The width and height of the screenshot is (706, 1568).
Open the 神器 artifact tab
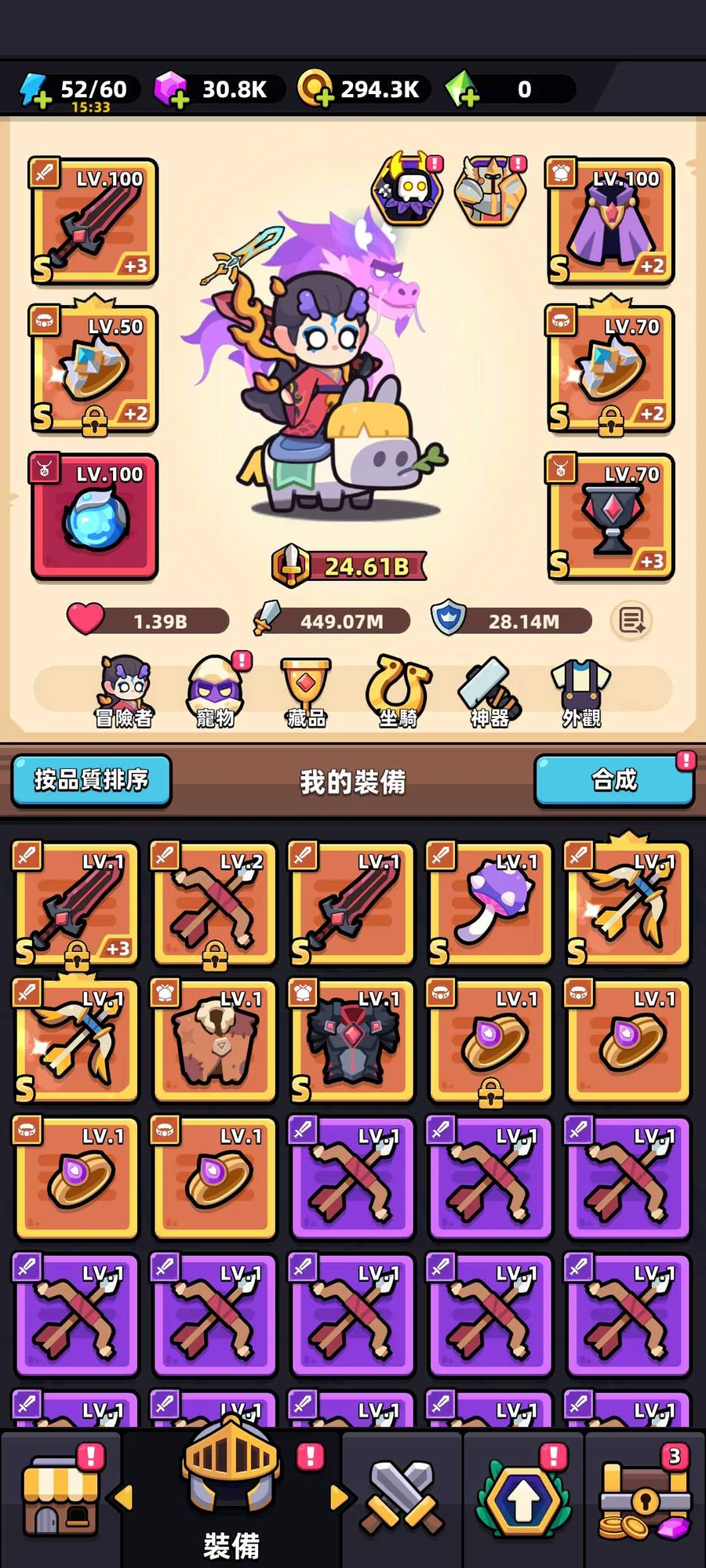(x=489, y=691)
